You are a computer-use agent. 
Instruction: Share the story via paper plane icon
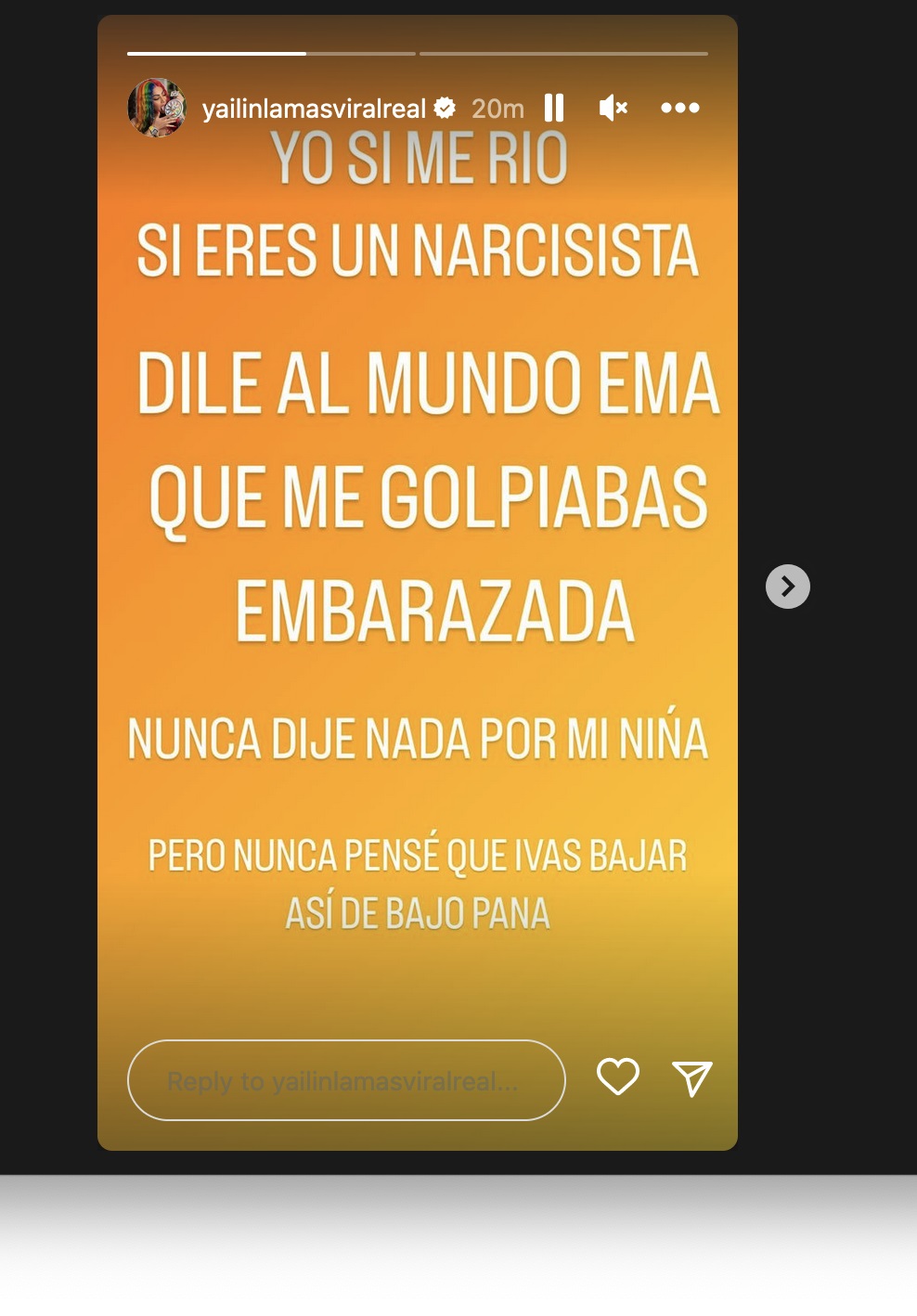tap(692, 1078)
